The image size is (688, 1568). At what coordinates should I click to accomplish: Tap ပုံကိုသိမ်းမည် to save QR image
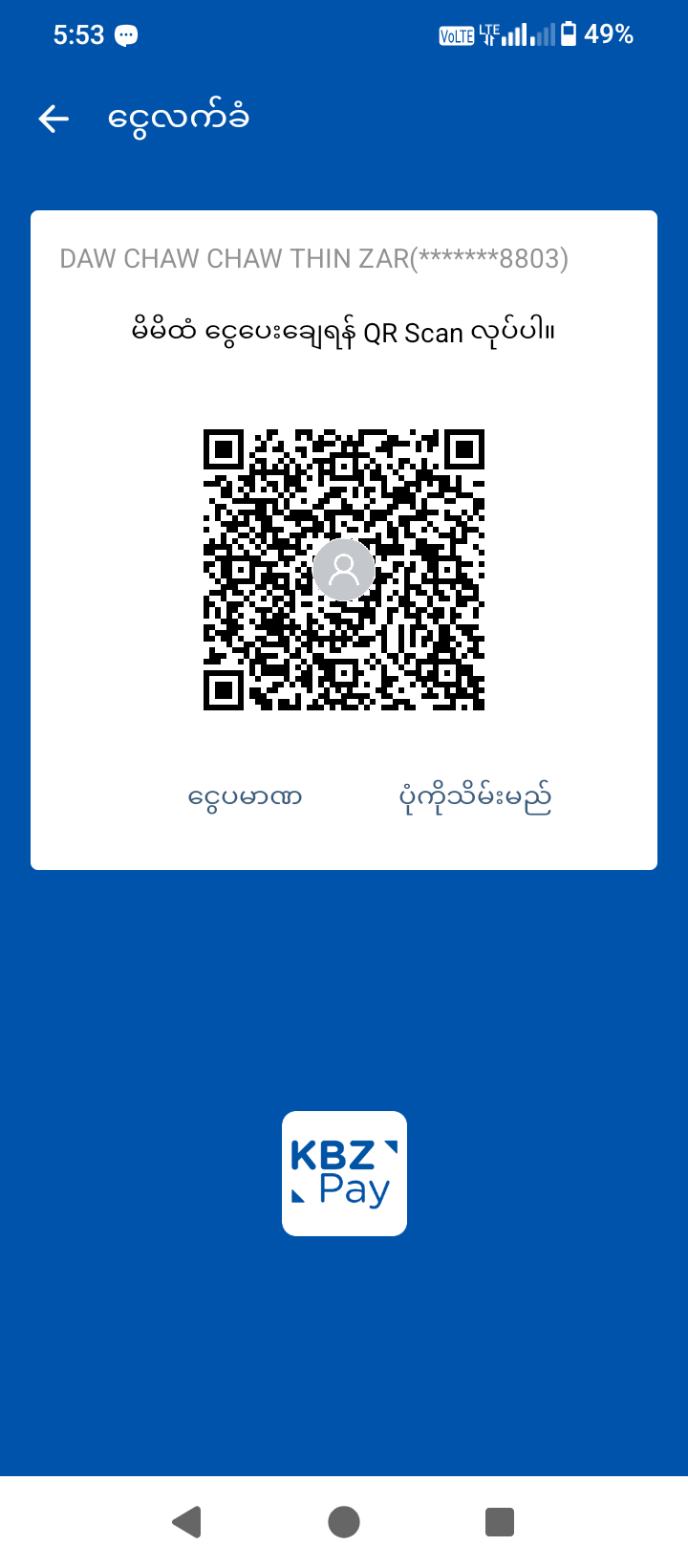(x=475, y=796)
